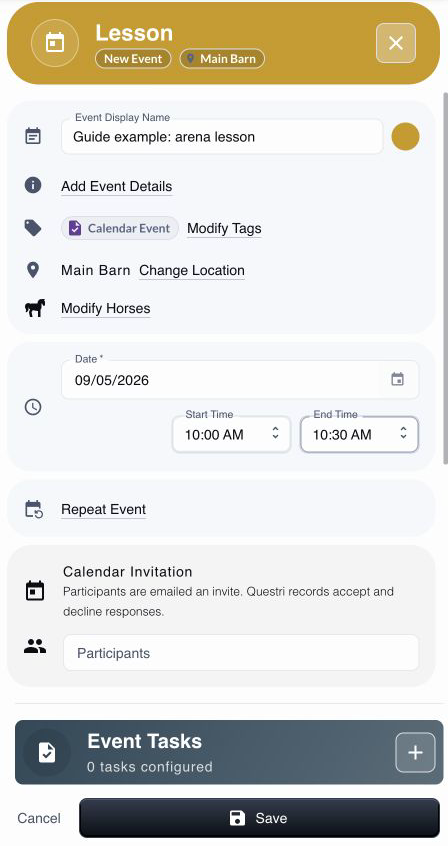
Task: Add a new event task
Action: tap(415, 752)
